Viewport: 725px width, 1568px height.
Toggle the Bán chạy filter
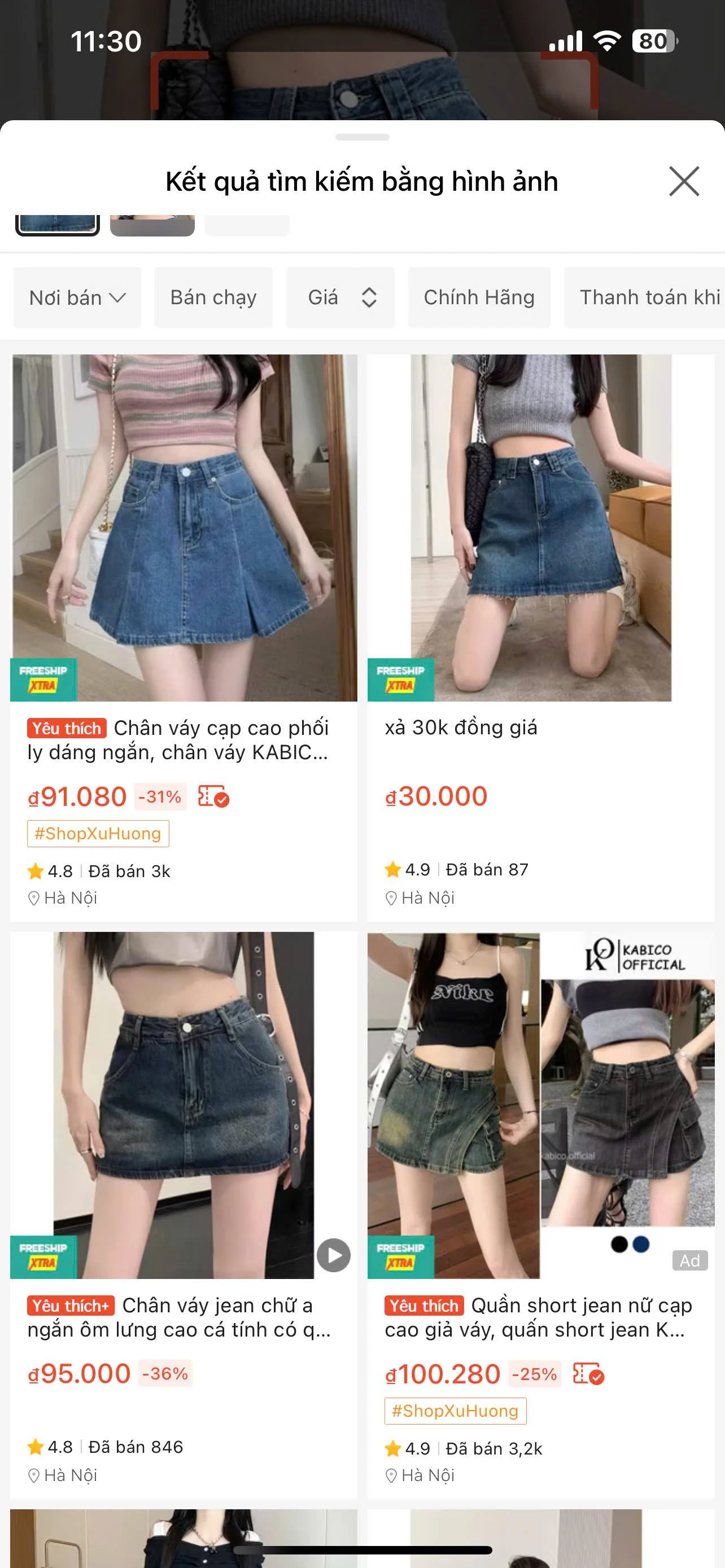tap(213, 297)
